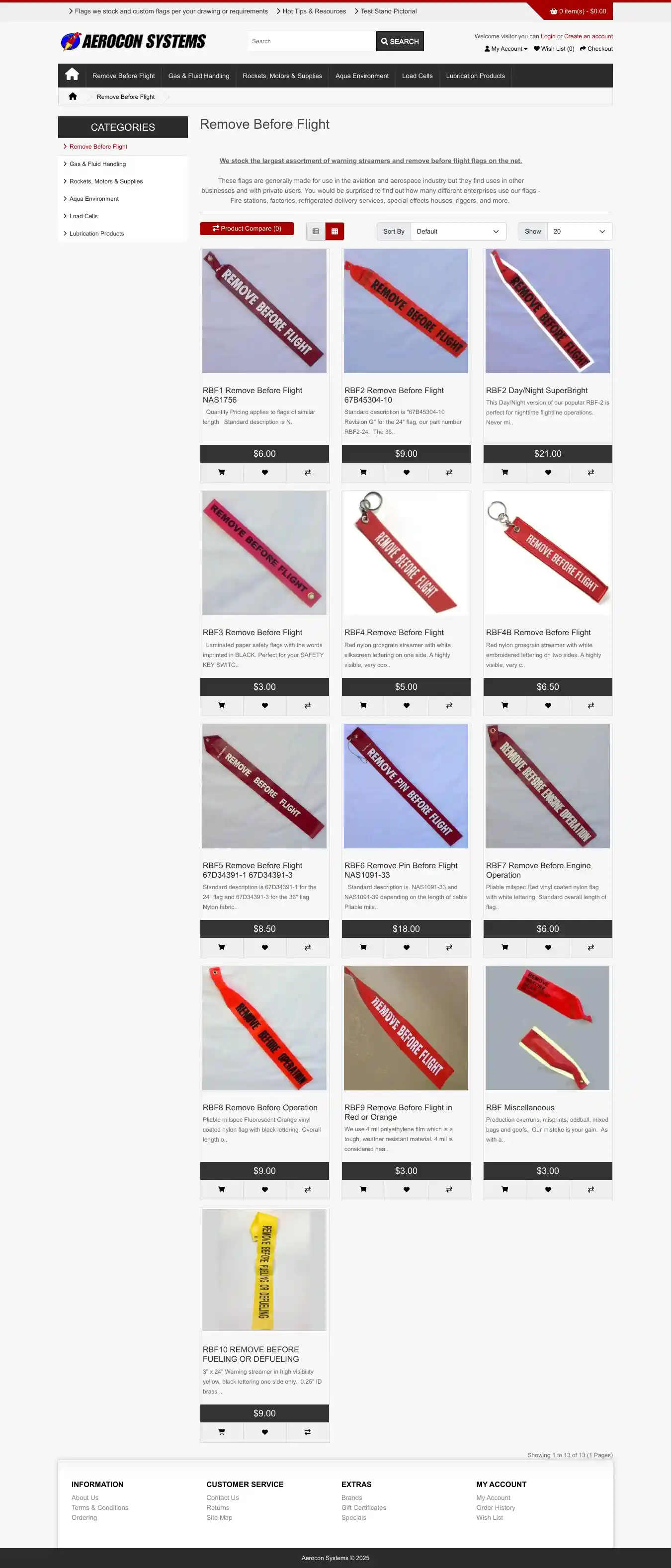Image resolution: width=671 pixels, height=1568 pixels.
Task: Click the SEARCH button
Action: [400, 41]
